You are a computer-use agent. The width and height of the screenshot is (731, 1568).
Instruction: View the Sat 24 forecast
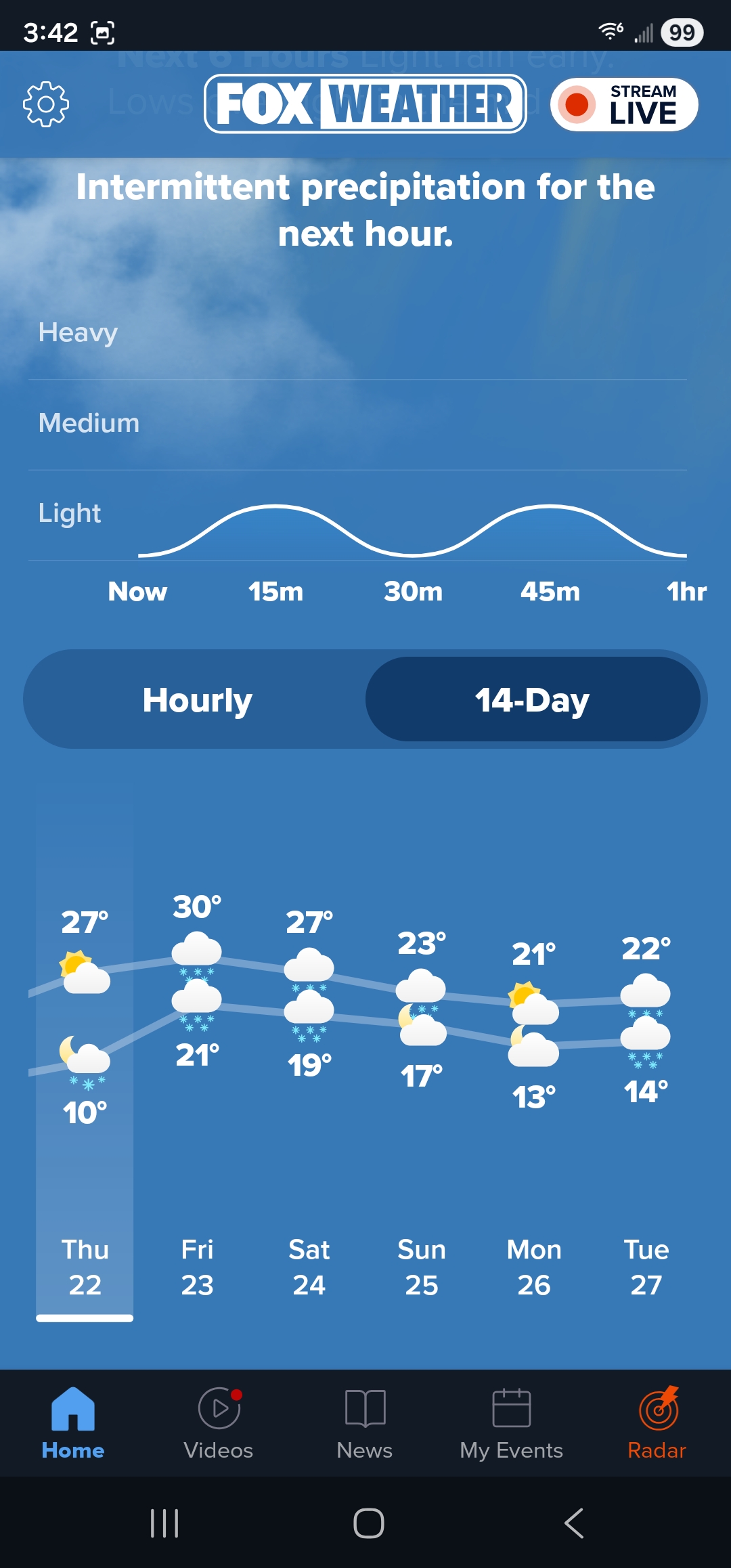(x=309, y=1266)
